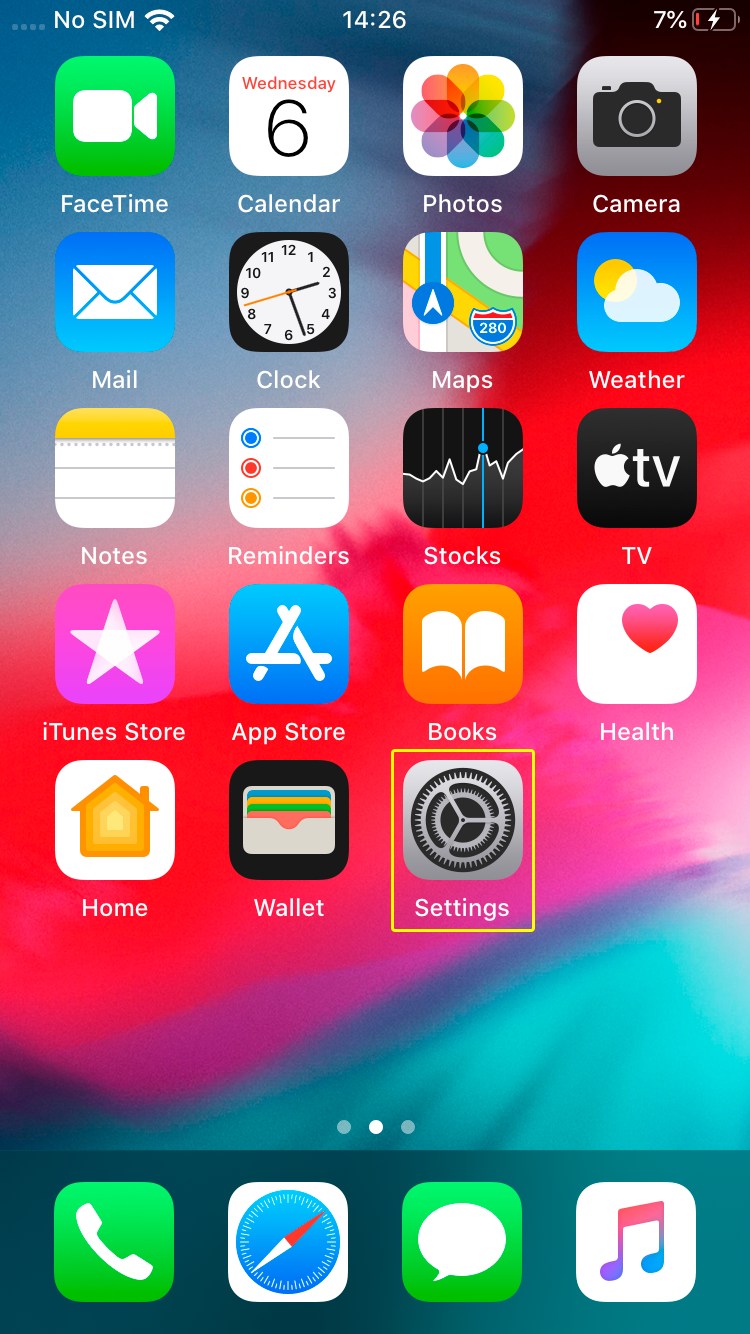
Task: Open Maps
Action: 463,292
